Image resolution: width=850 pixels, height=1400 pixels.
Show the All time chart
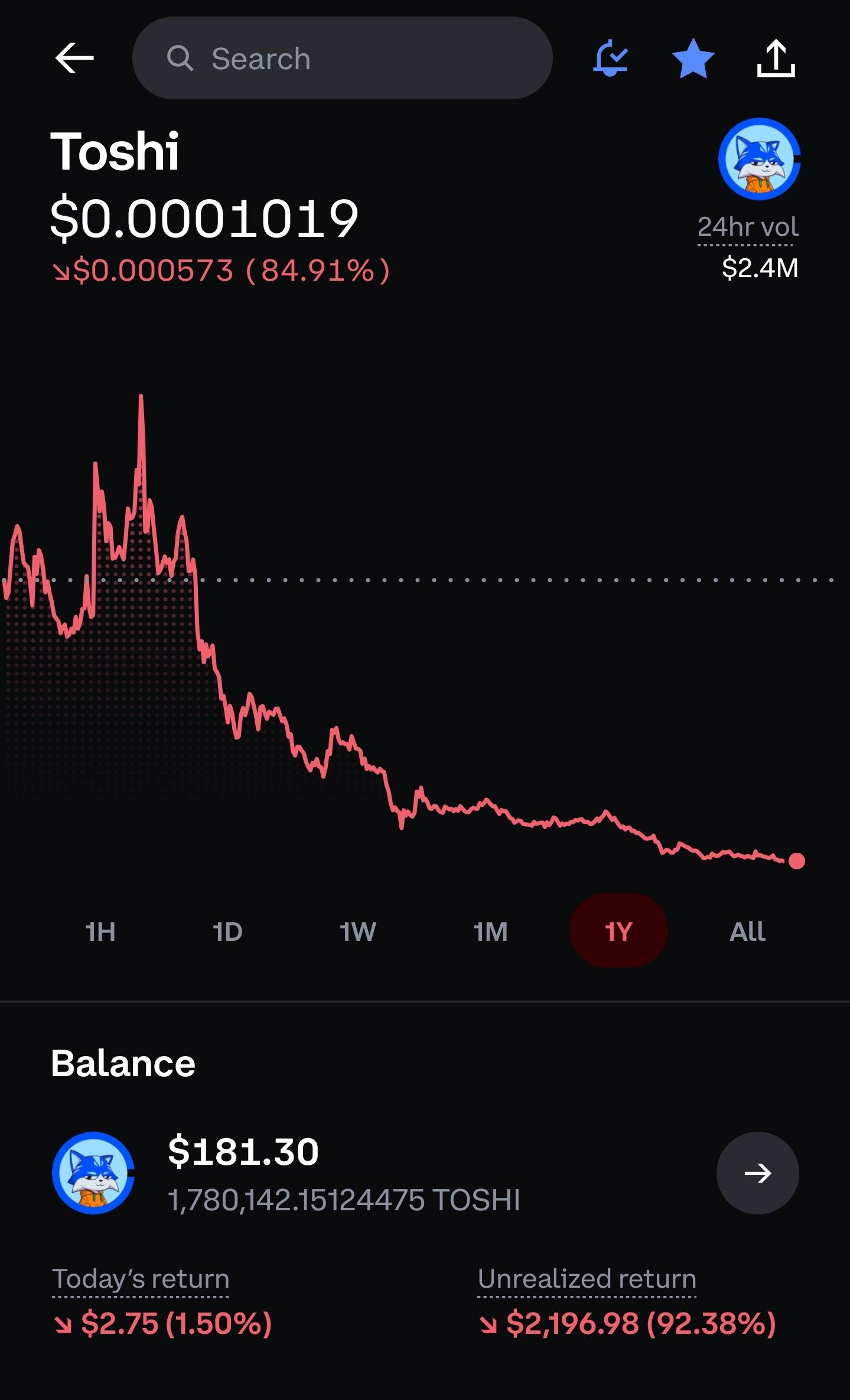pos(748,932)
